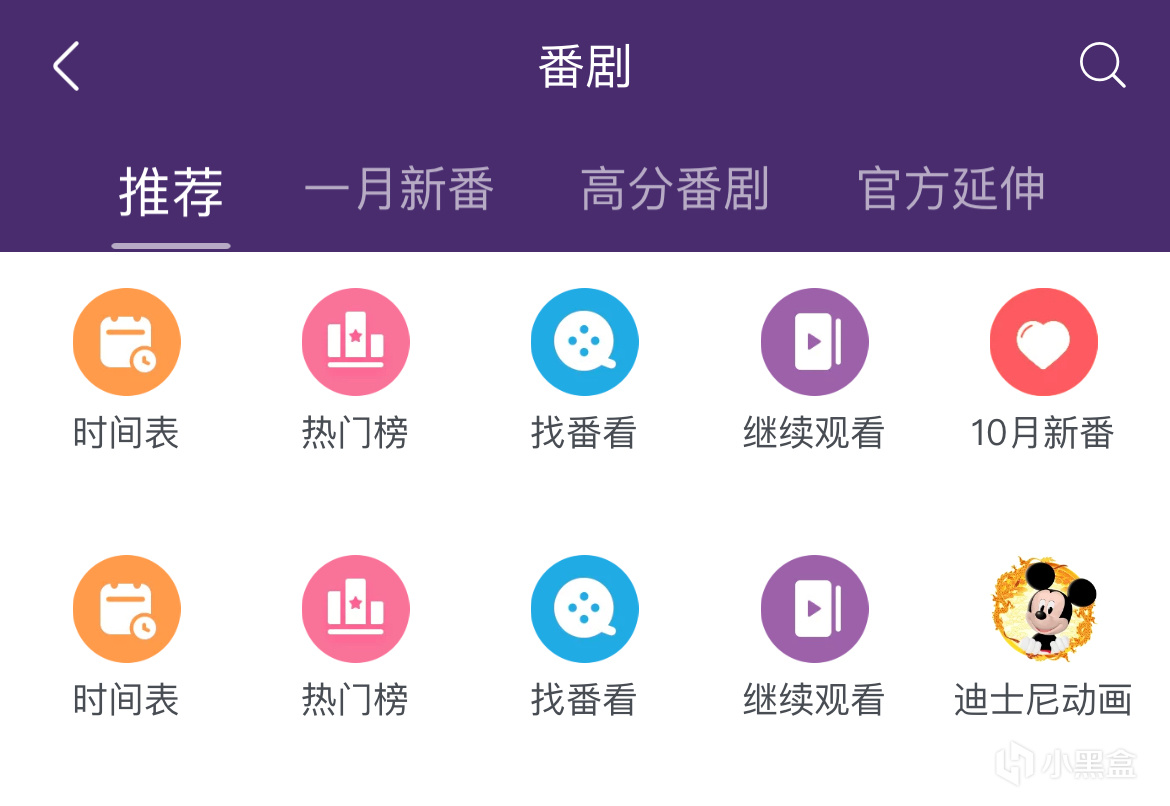This screenshot has width=1170, height=806.
Task: Switch to the 一月新番 tab
Action: 398,189
